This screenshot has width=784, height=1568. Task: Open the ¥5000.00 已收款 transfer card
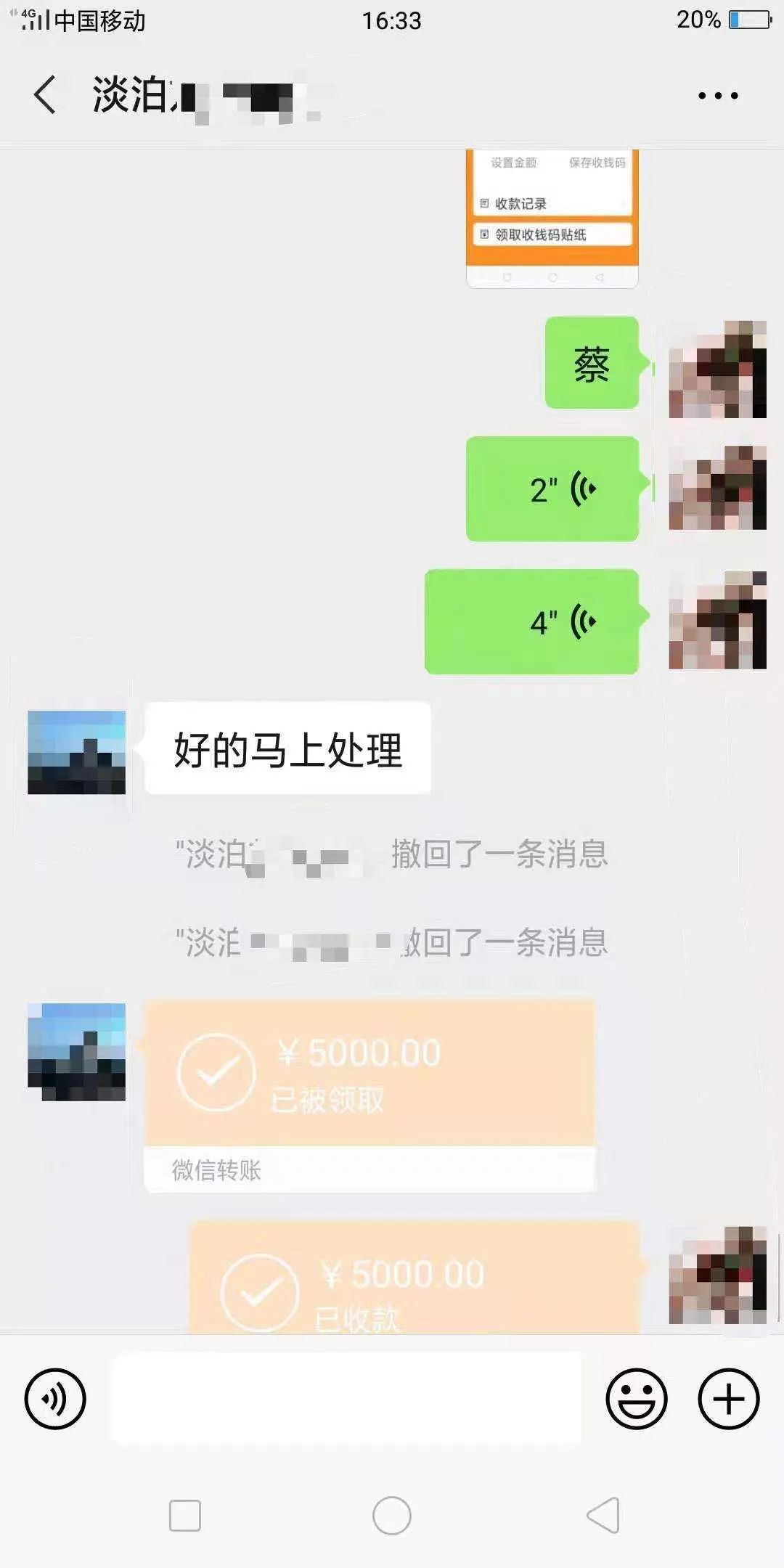coord(415,1281)
